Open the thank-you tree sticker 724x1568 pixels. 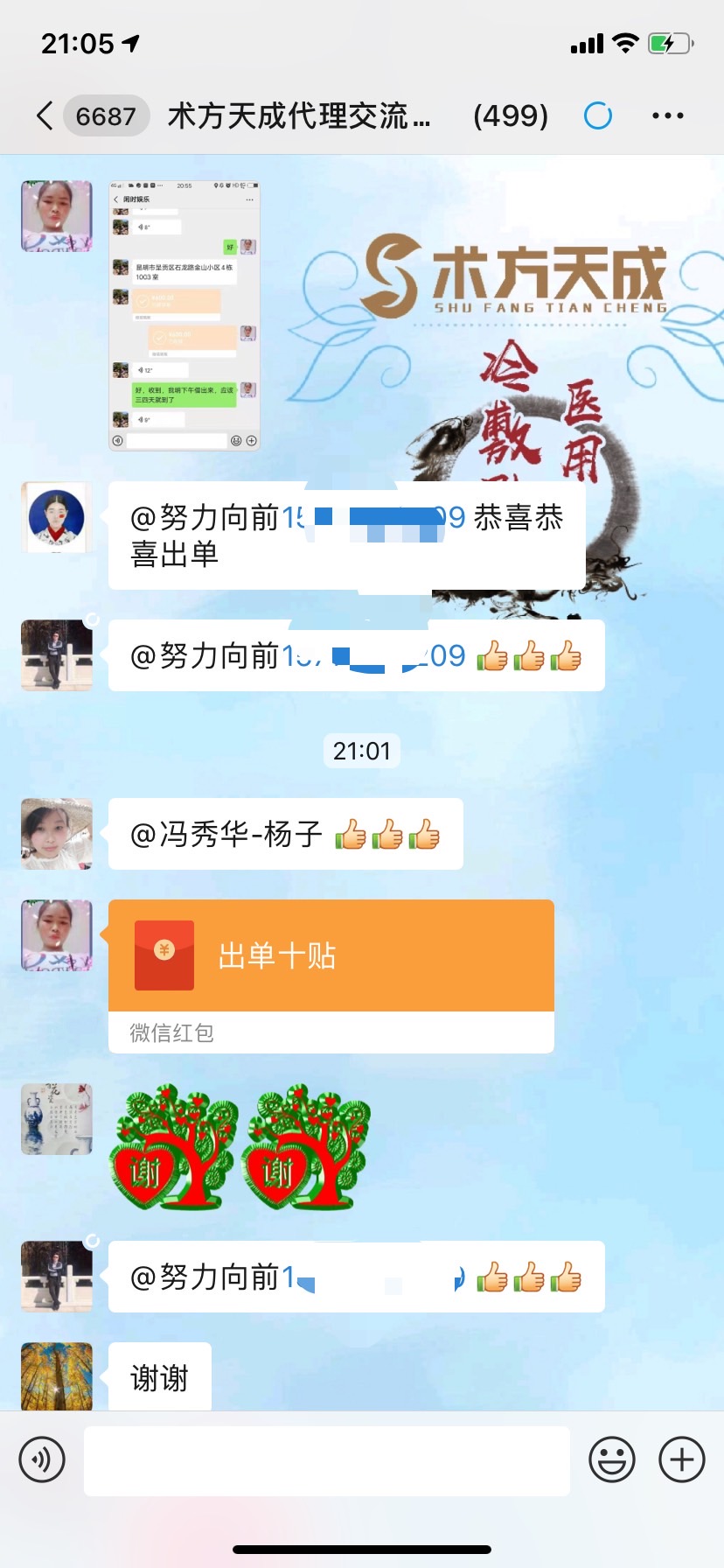[240, 1148]
